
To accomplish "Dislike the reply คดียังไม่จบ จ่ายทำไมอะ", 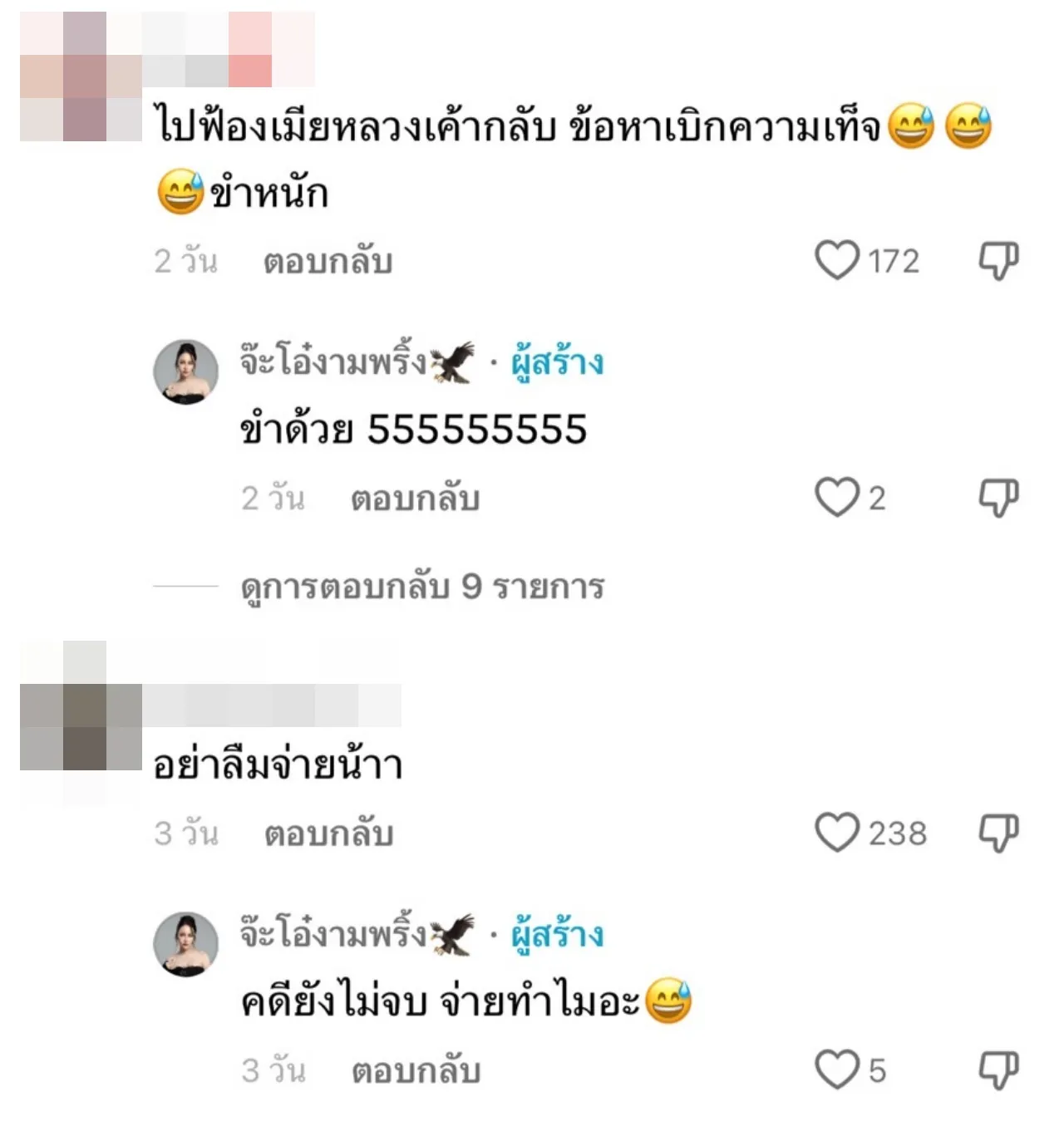I will (997, 1069).
